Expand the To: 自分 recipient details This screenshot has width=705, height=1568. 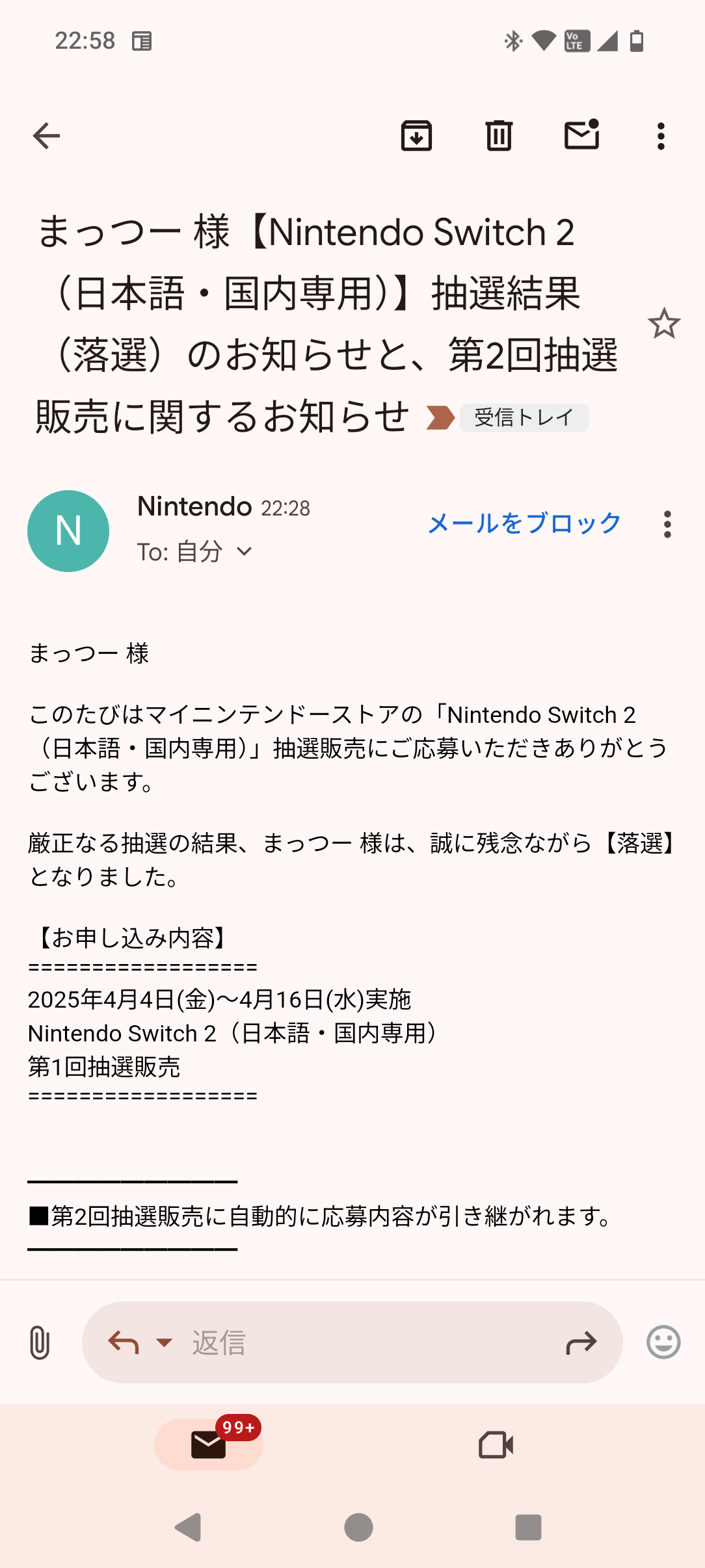point(245,552)
